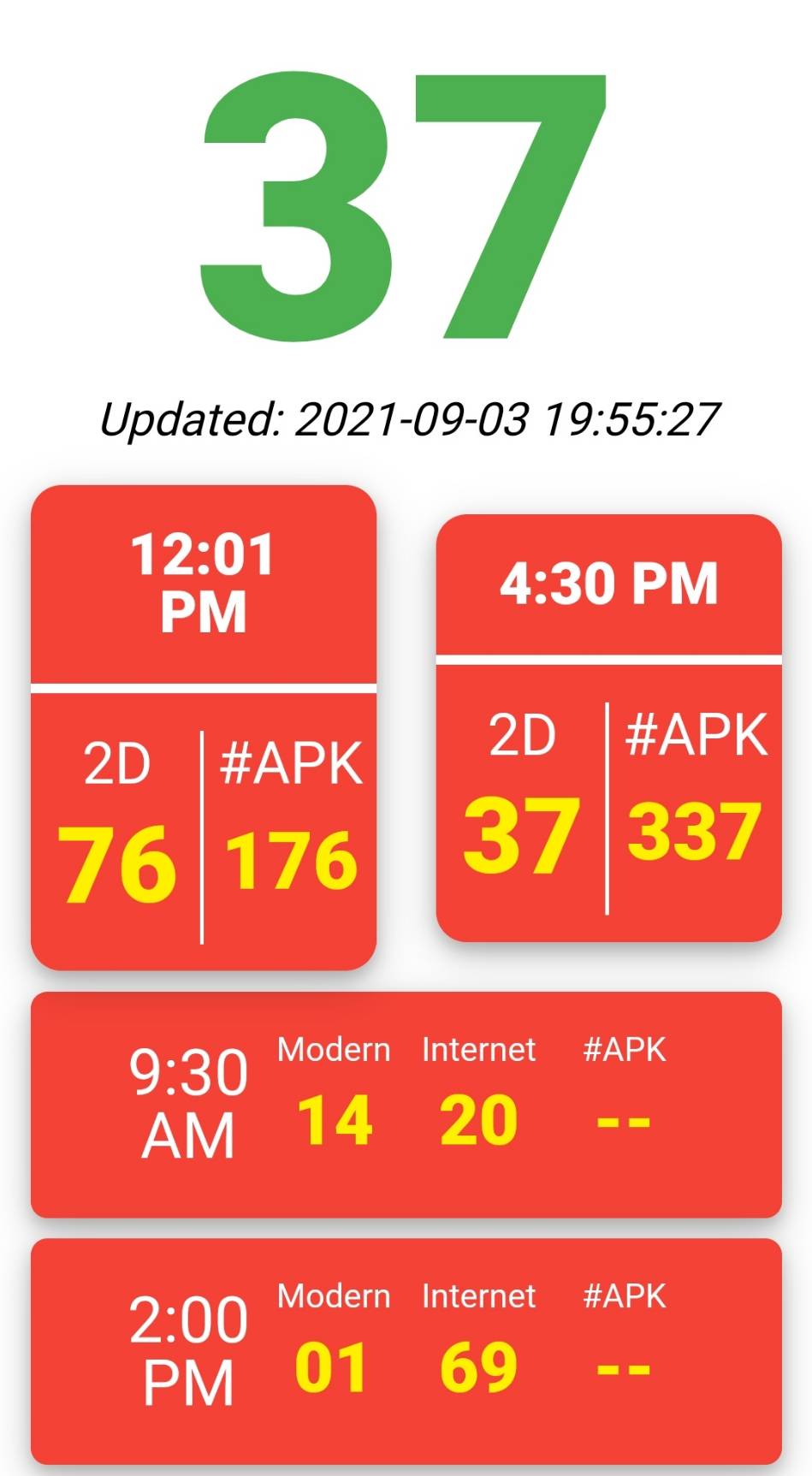Select the 9:30 AM Modern Internet card
This screenshot has width=812, height=1476.
coord(406,1105)
